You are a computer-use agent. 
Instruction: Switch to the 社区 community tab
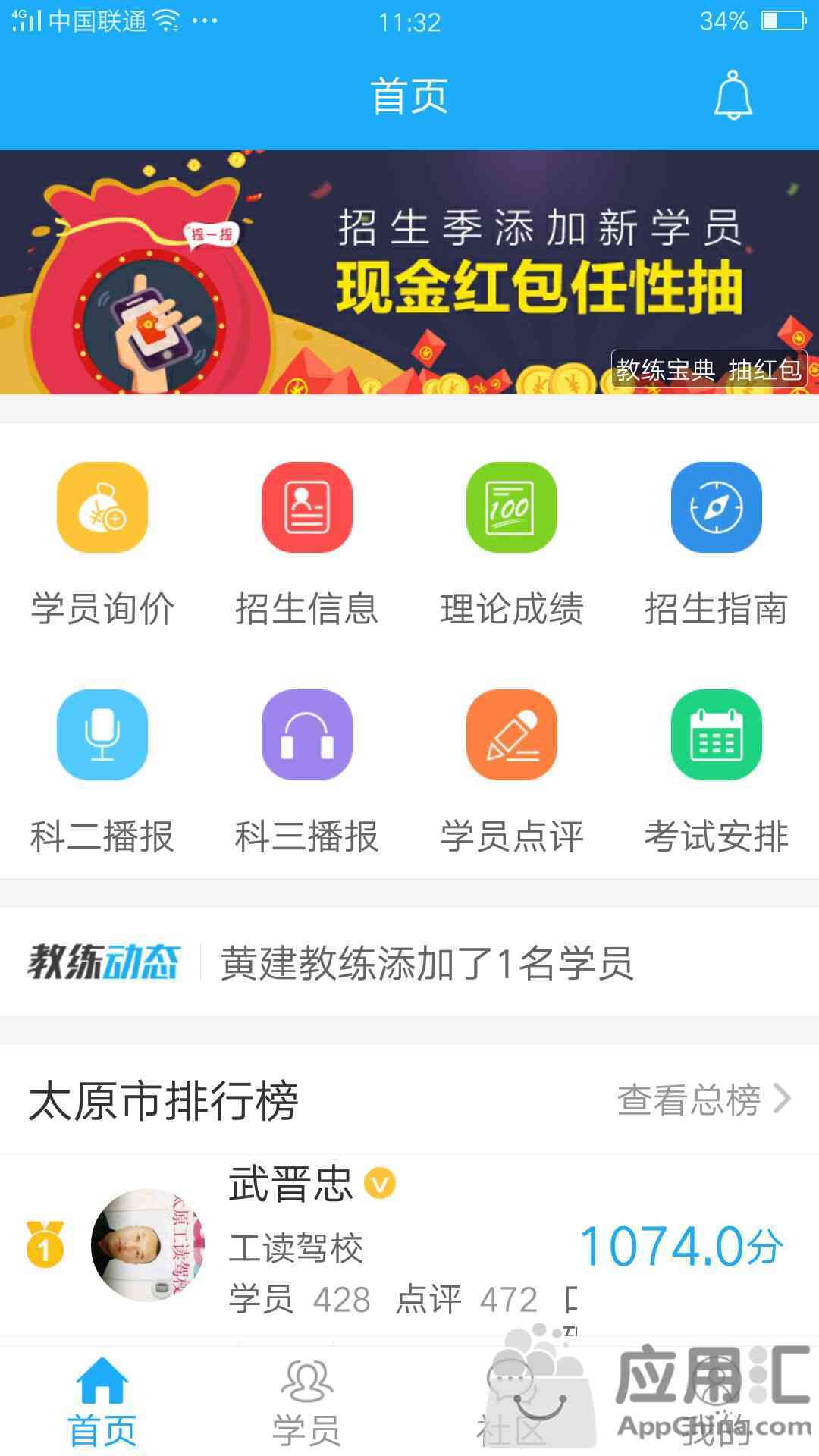[x=512, y=1403]
